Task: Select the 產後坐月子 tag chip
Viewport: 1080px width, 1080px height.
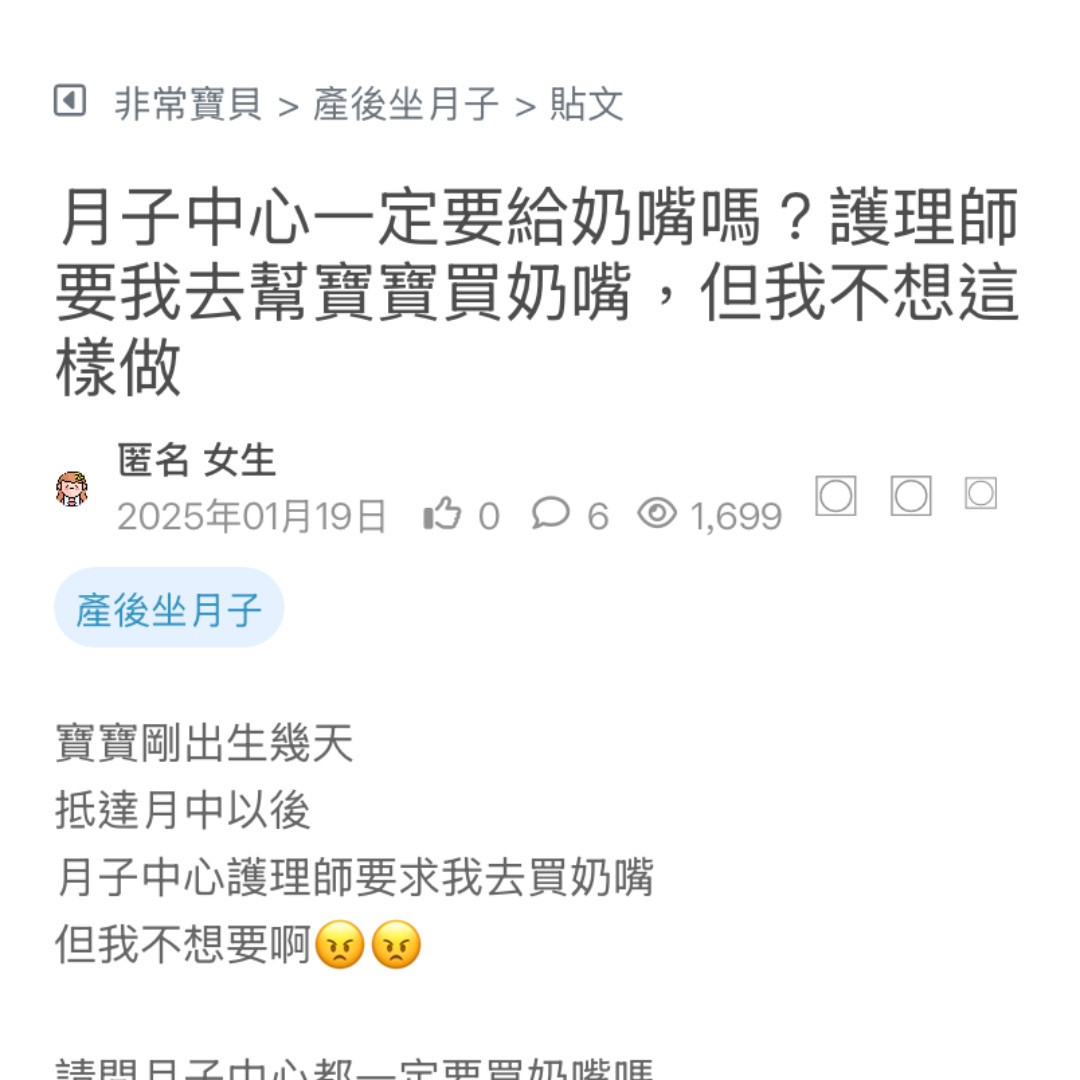Action: (x=169, y=608)
